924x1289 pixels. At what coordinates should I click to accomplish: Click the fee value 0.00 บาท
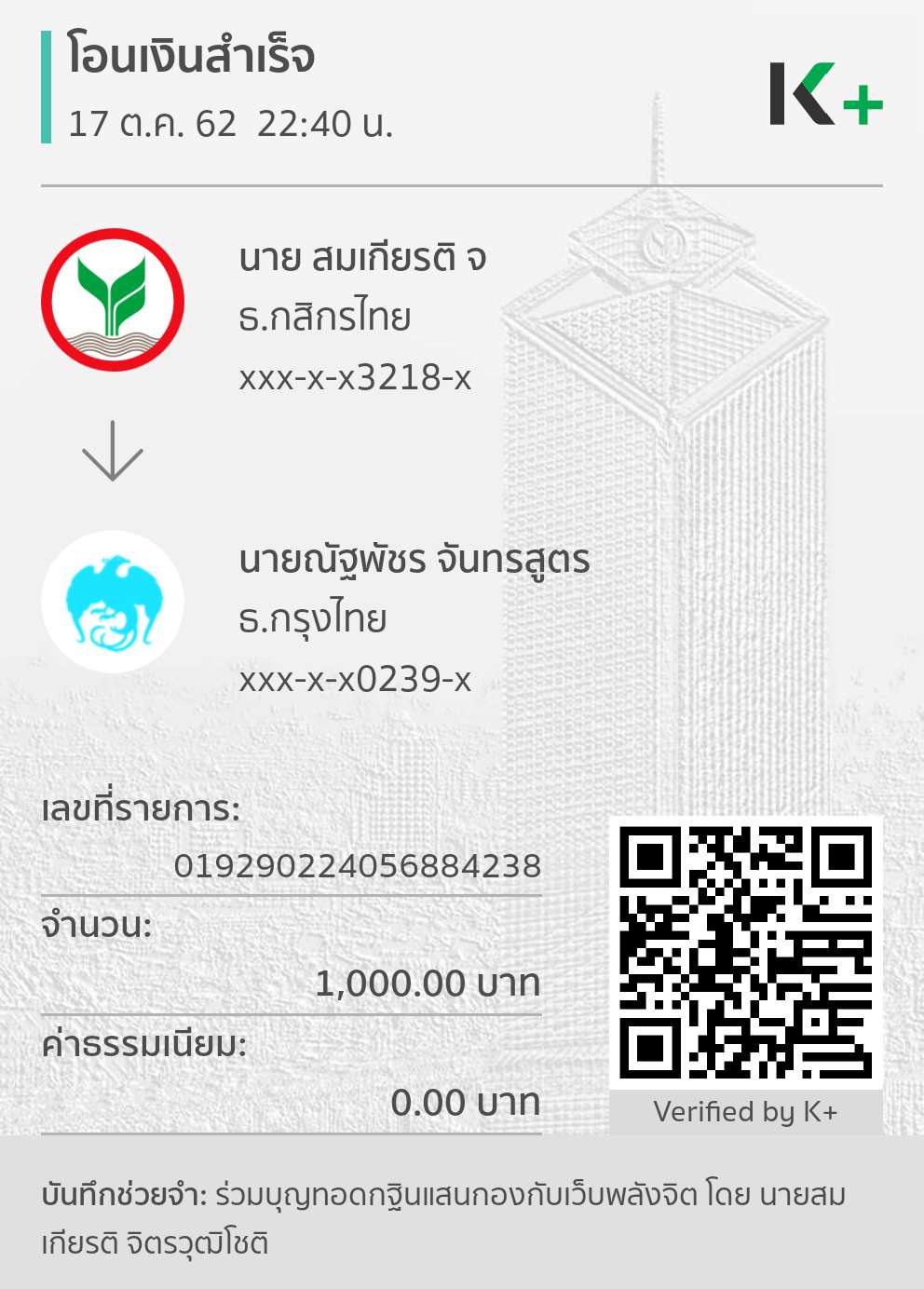pyautogui.click(x=464, y=1103)
